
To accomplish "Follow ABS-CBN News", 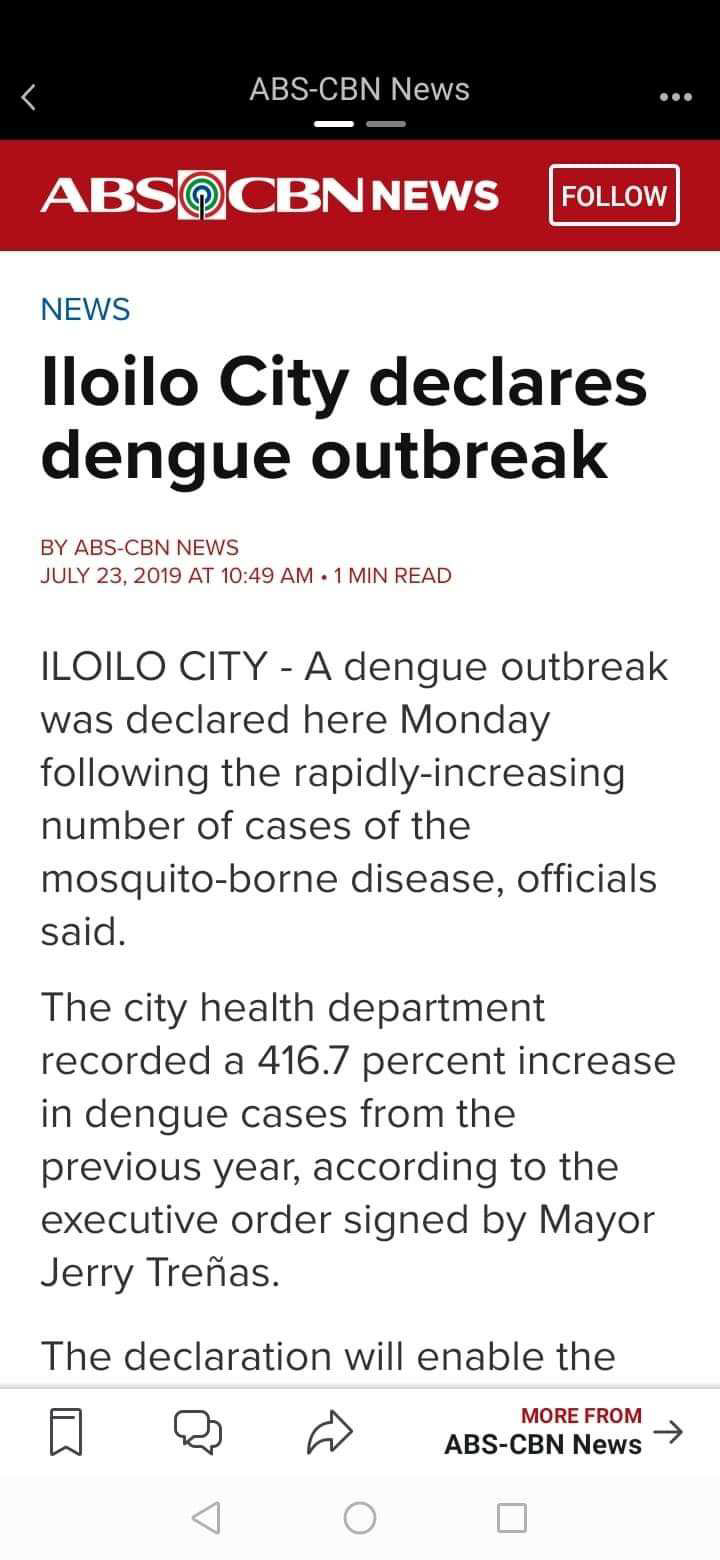I will click(x=614, y=195).
